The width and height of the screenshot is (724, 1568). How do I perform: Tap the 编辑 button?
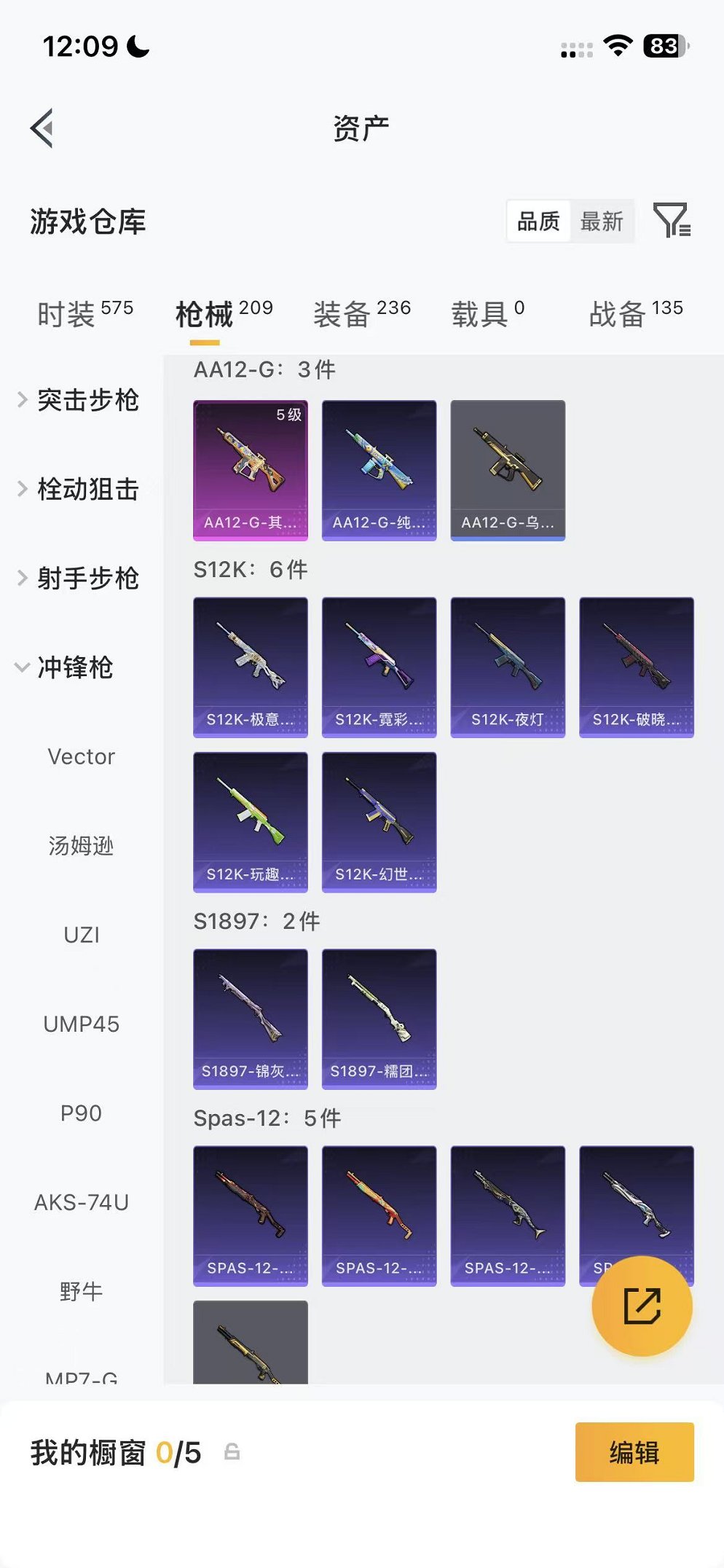[x=634, y=1452]
